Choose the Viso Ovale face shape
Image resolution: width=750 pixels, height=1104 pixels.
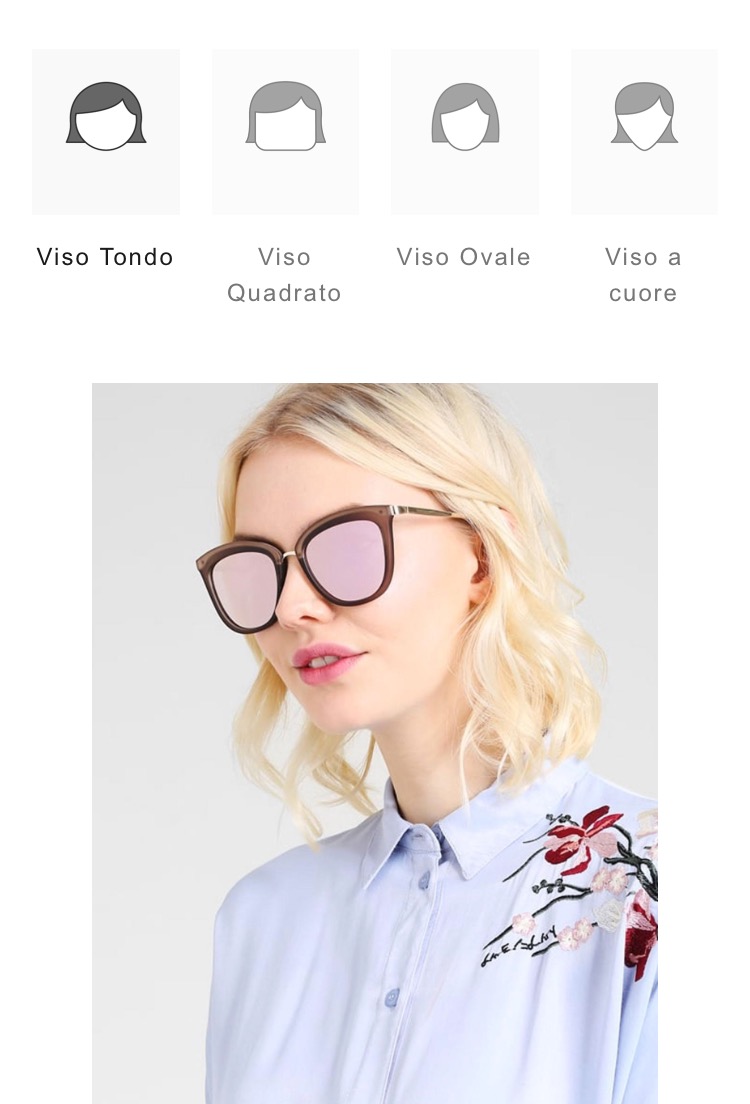[x=464, y=132]
